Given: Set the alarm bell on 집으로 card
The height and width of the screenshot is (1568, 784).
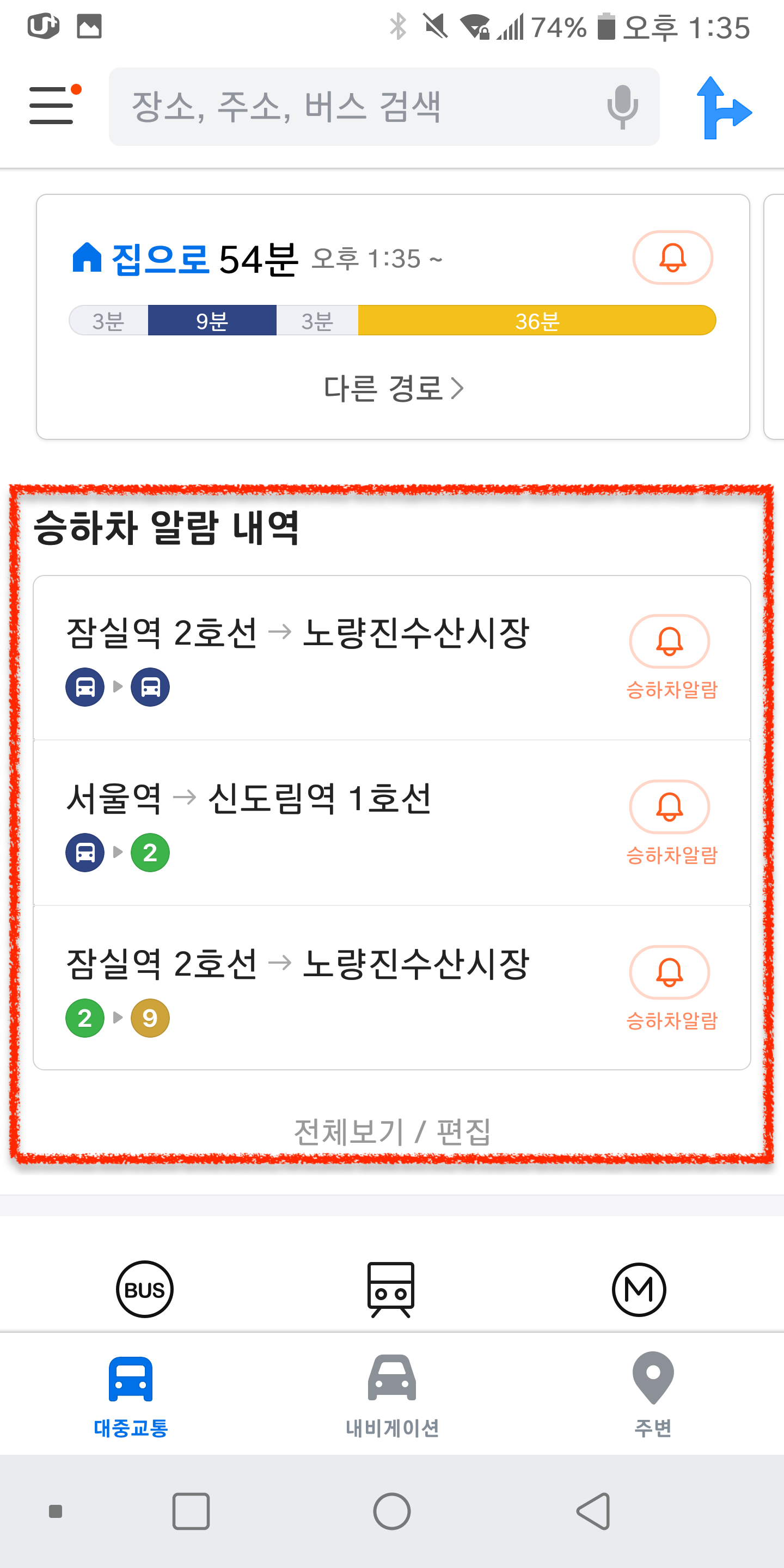Looking at the screenshot, I should (x=672, y=258).
